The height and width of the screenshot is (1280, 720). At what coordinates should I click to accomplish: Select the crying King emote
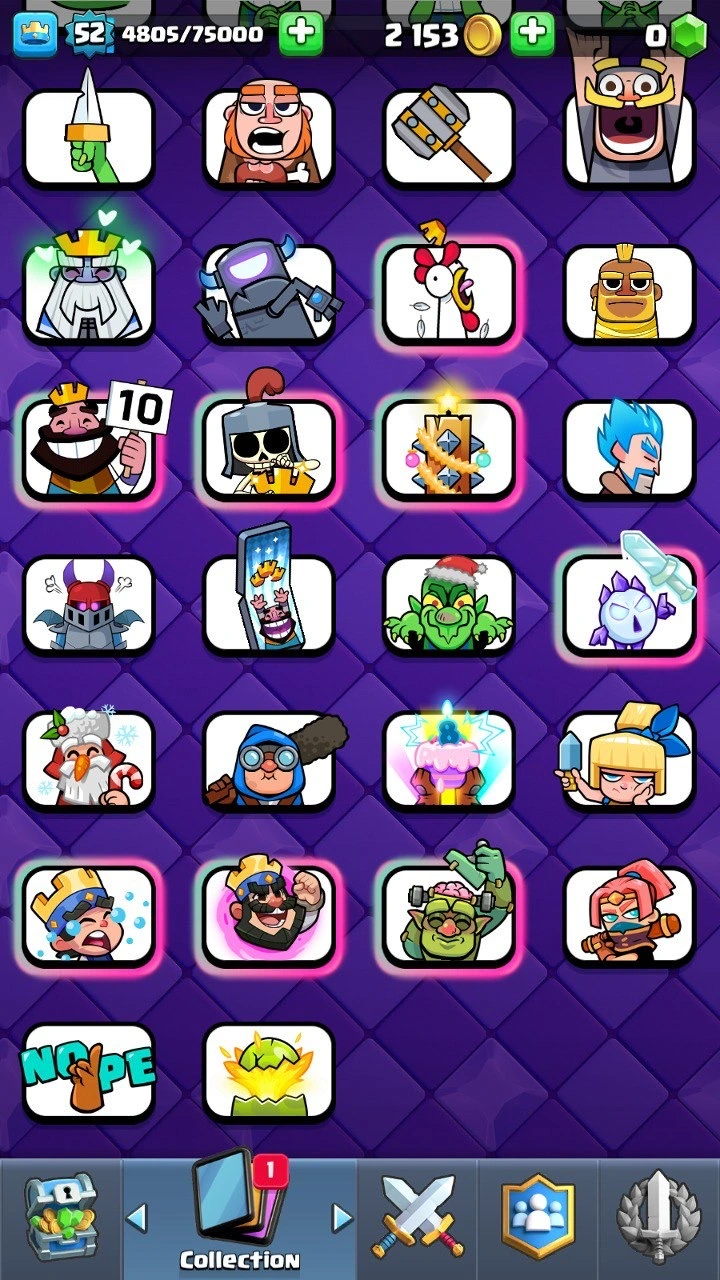click(88, 914)
